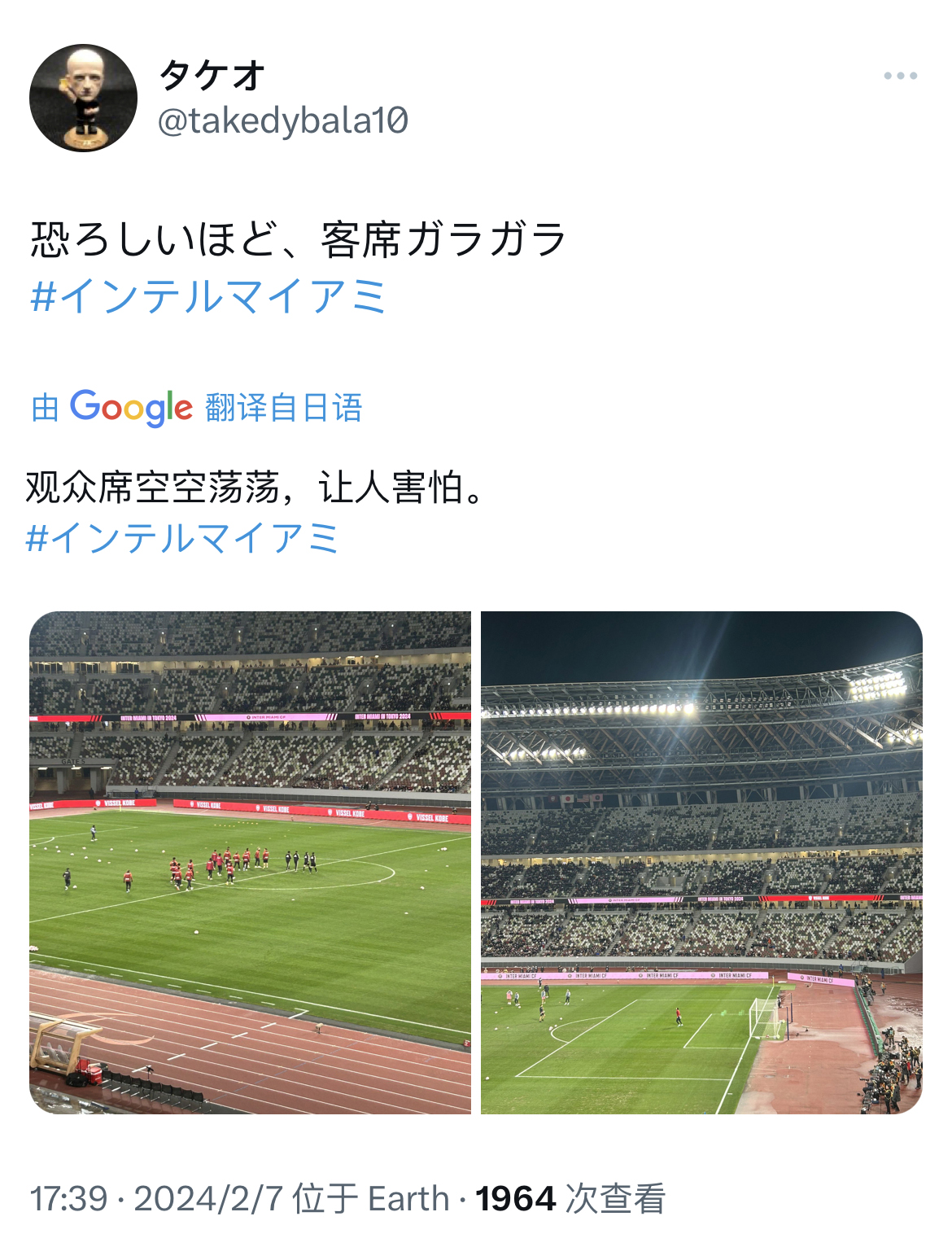Screen dimensions: 952x1247
Task: Open the right photo of the stadium floodlights
Action: [701, 862]
